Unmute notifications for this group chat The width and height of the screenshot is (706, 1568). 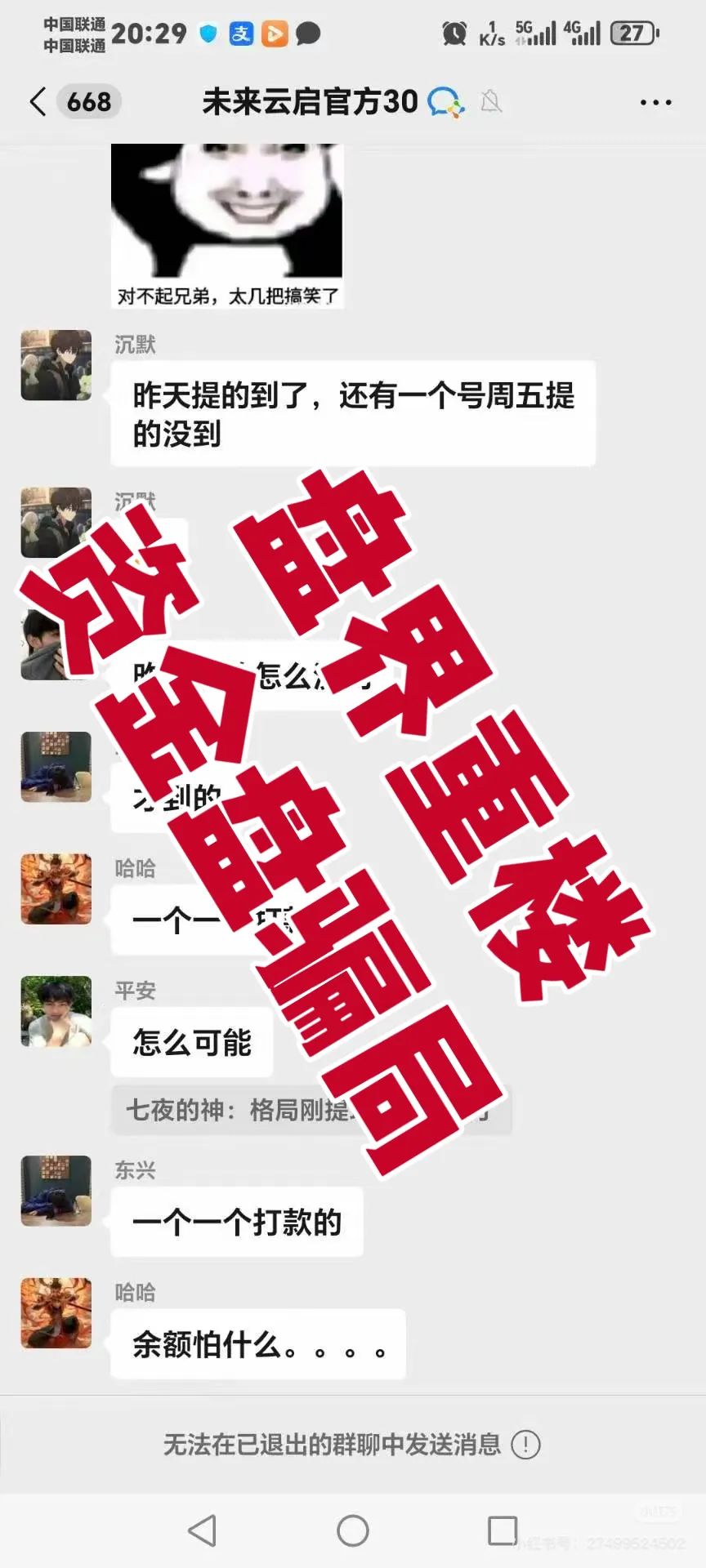point(491,101)
